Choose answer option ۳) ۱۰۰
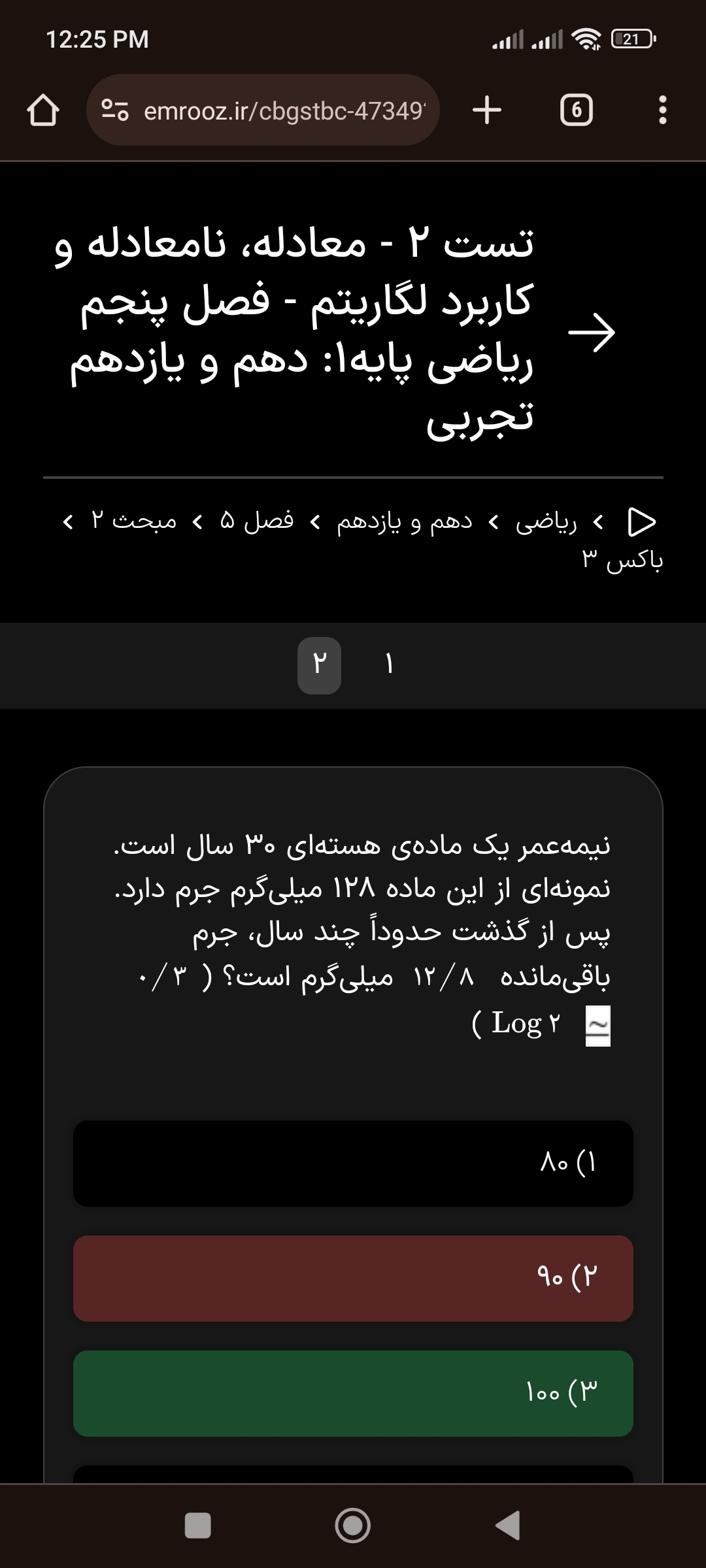706x1568 pixels. pyautogui.click(x=353, y=1393)
